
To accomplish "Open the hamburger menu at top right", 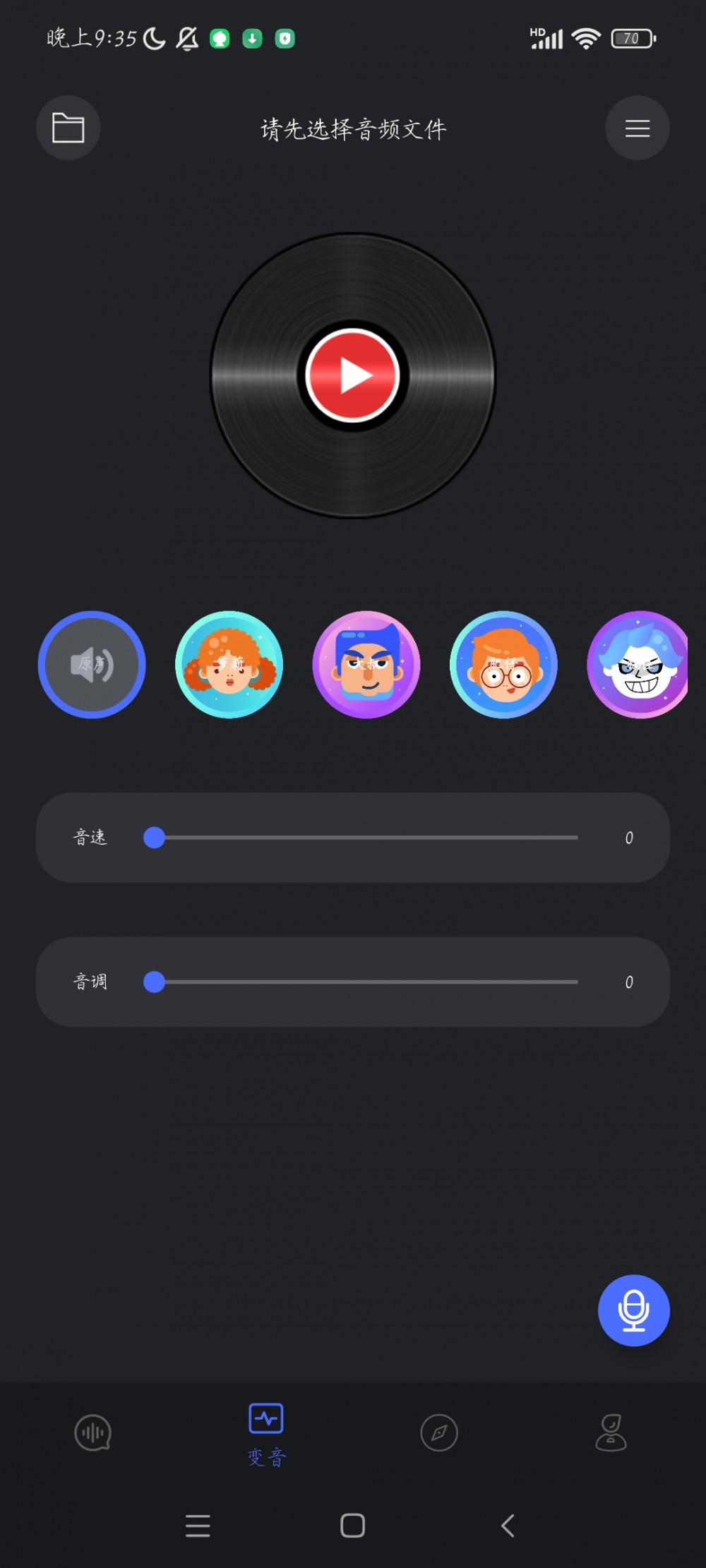I will pyautogui.click(x=637, y=128).
